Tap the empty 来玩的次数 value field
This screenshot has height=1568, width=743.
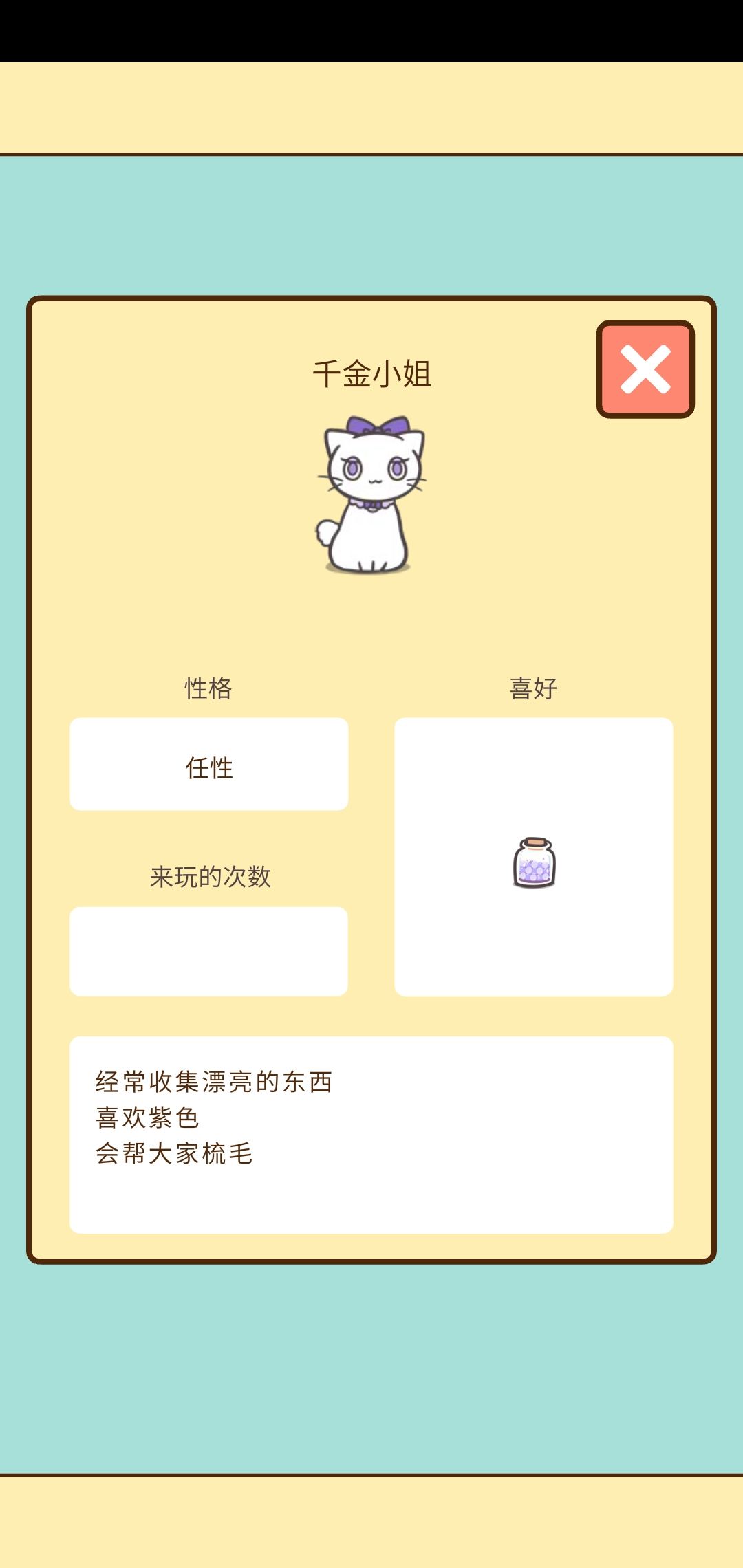tap(208, 949)
